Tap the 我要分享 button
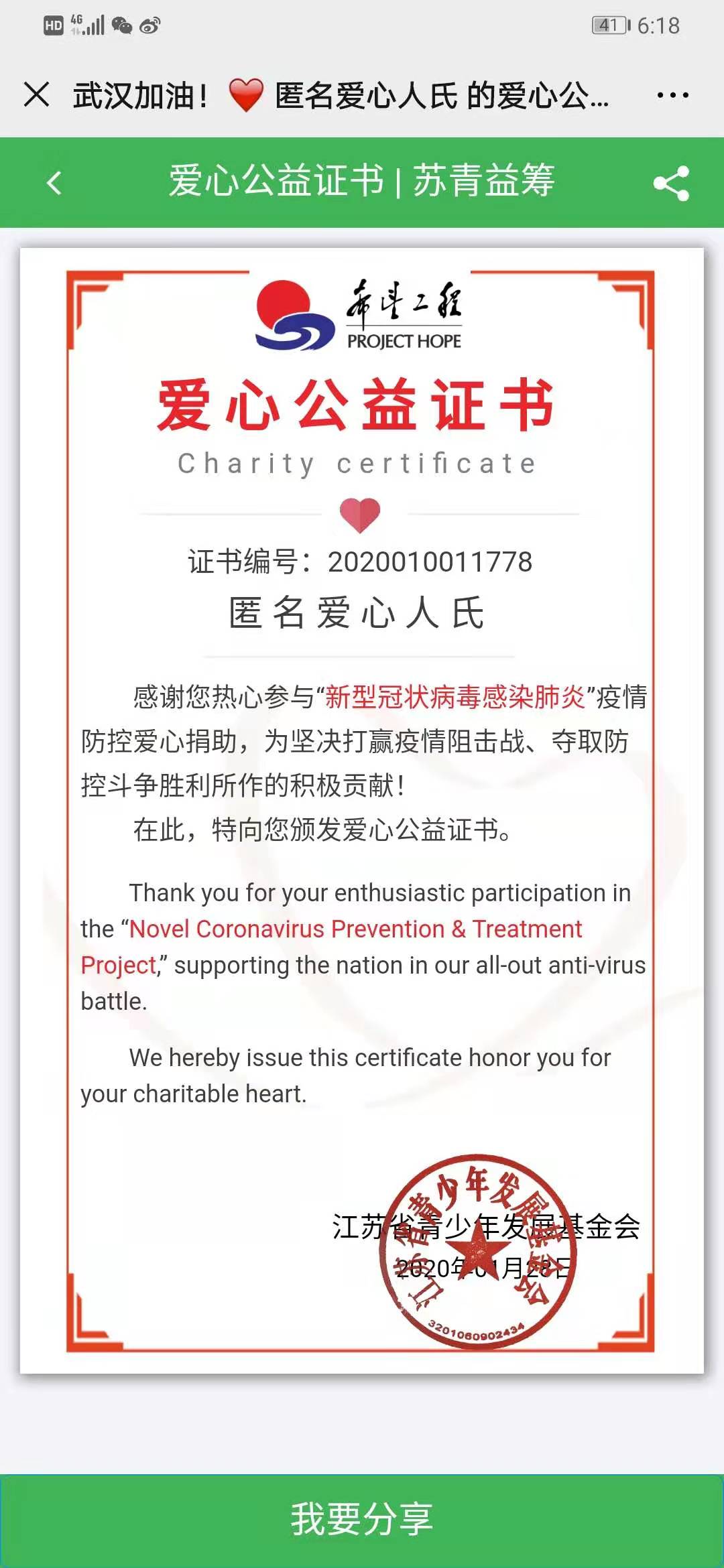The height and width of the screenshot is (1568, 724). [x=362, y=1519]
